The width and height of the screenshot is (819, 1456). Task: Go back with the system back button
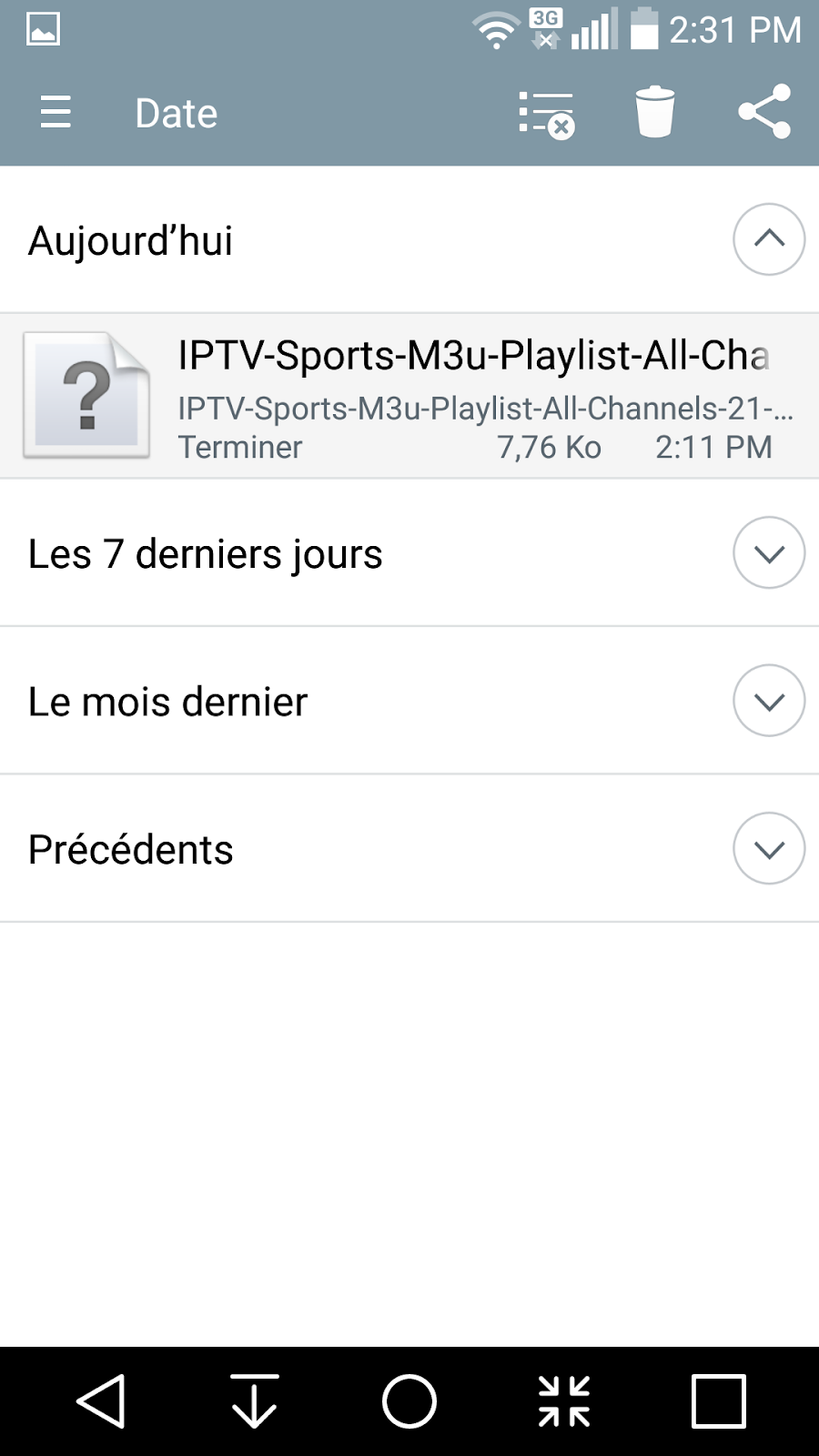(101, 1400)
